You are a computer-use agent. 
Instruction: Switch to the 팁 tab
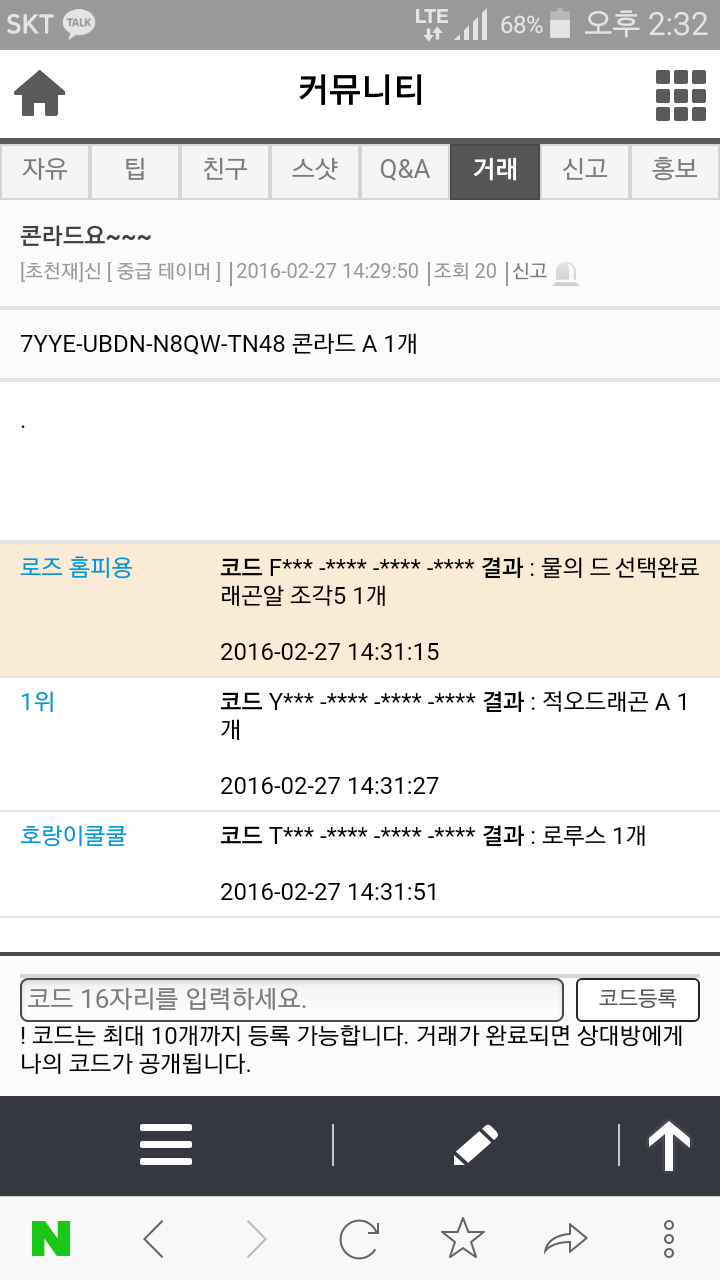[x=135, y=170]
